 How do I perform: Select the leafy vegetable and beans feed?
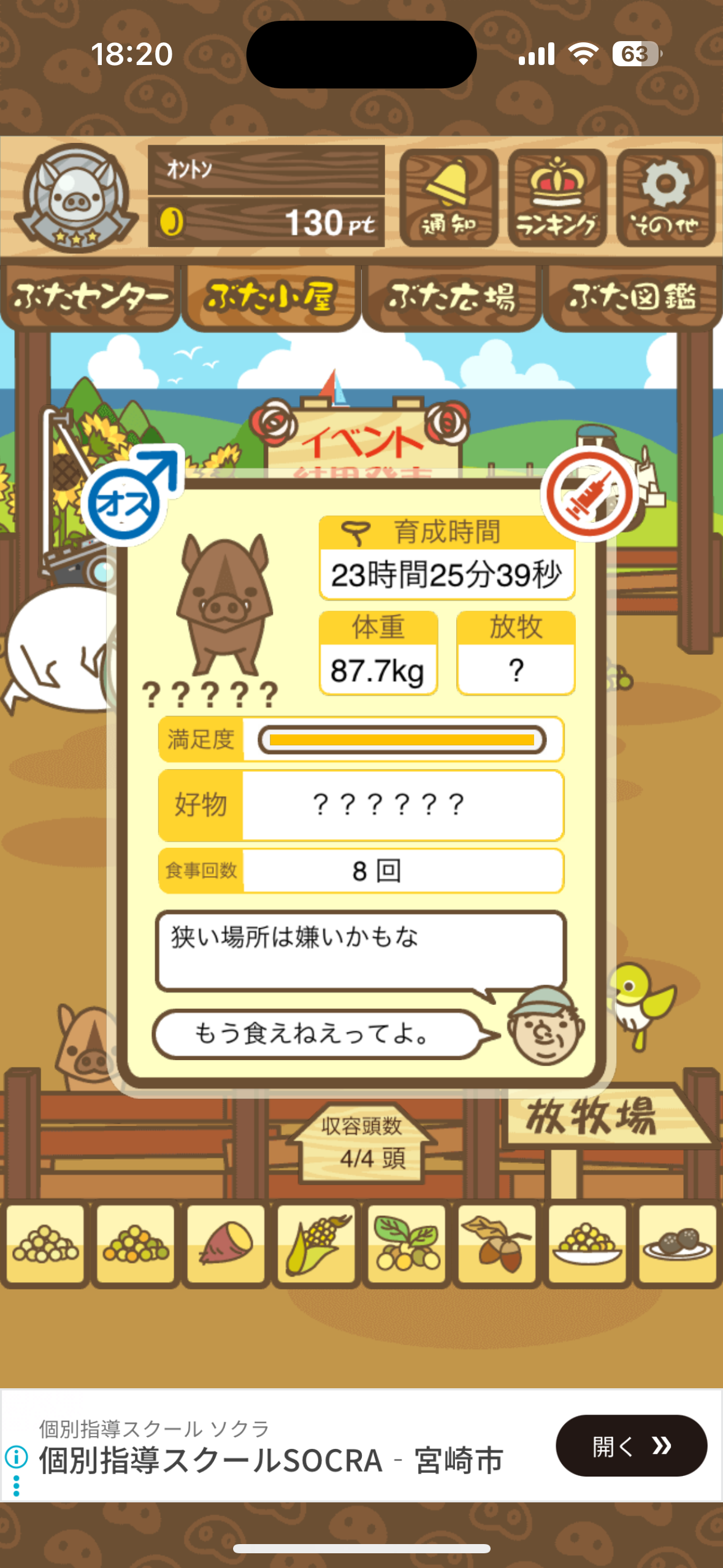[407, 1243]
